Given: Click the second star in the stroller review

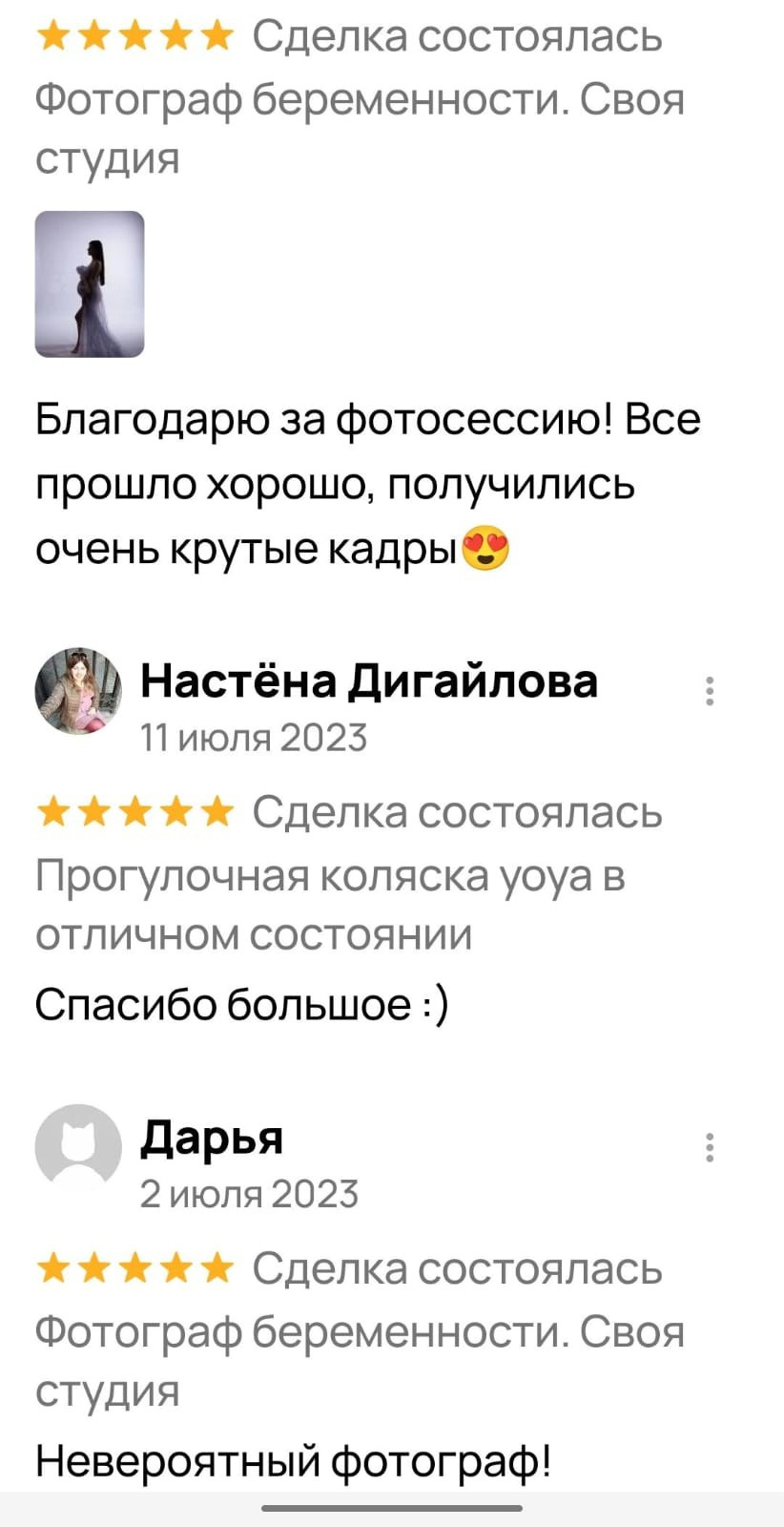Looking at the screenshot, I should coord(95,812).
